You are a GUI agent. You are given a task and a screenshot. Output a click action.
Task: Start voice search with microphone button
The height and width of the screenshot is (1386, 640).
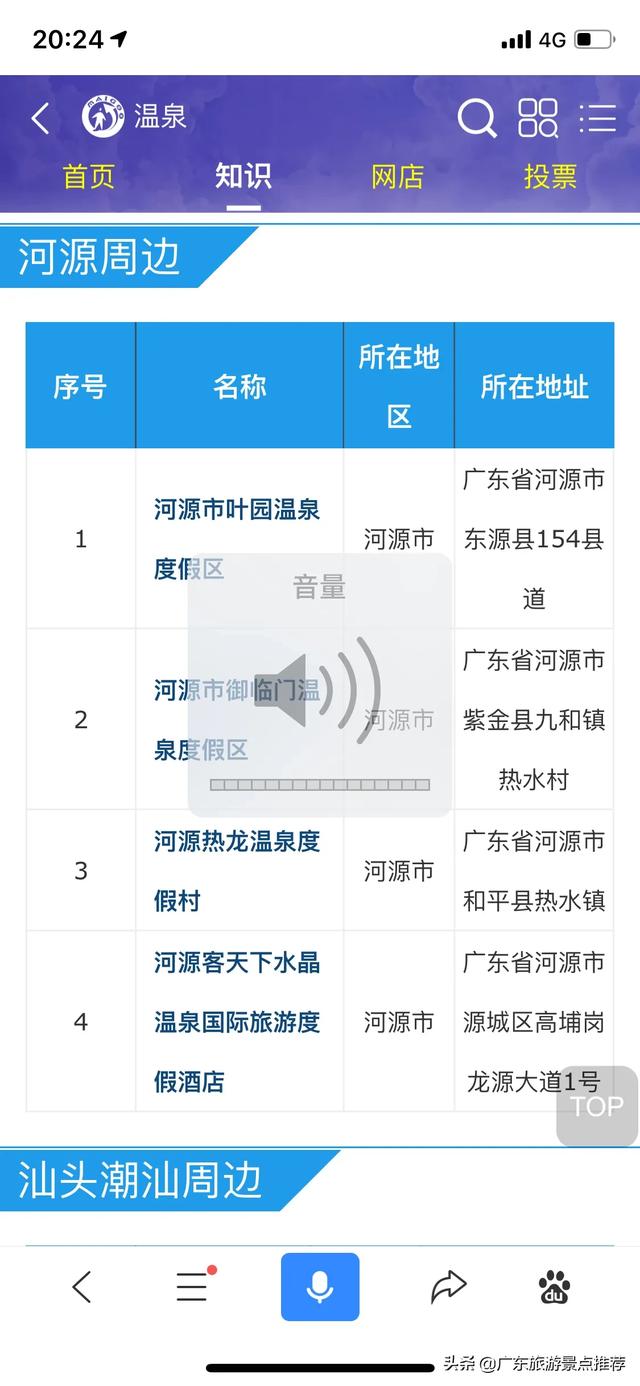point(320,1287)
